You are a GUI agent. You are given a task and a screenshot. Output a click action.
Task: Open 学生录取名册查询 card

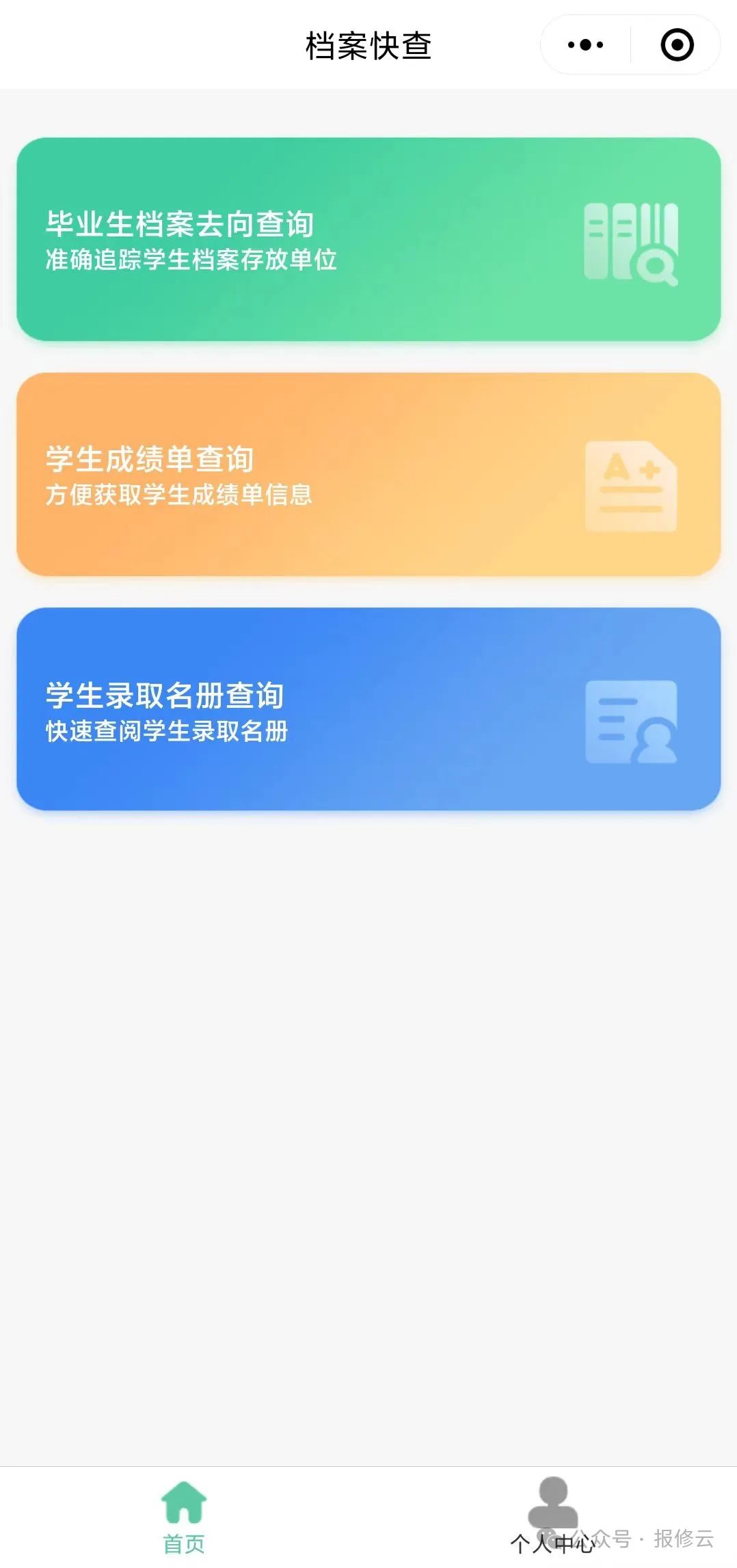[x=368, y=709]
